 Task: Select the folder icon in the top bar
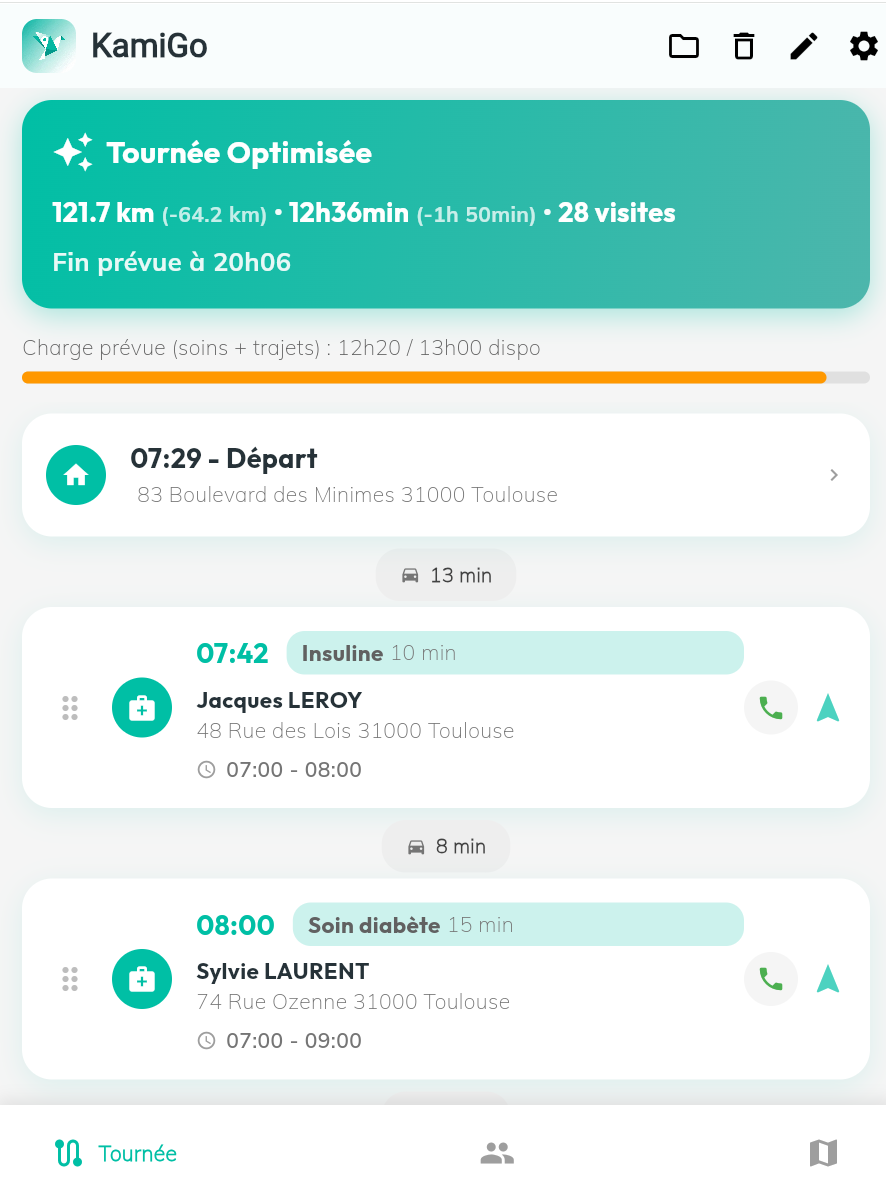tap(684, 46)
